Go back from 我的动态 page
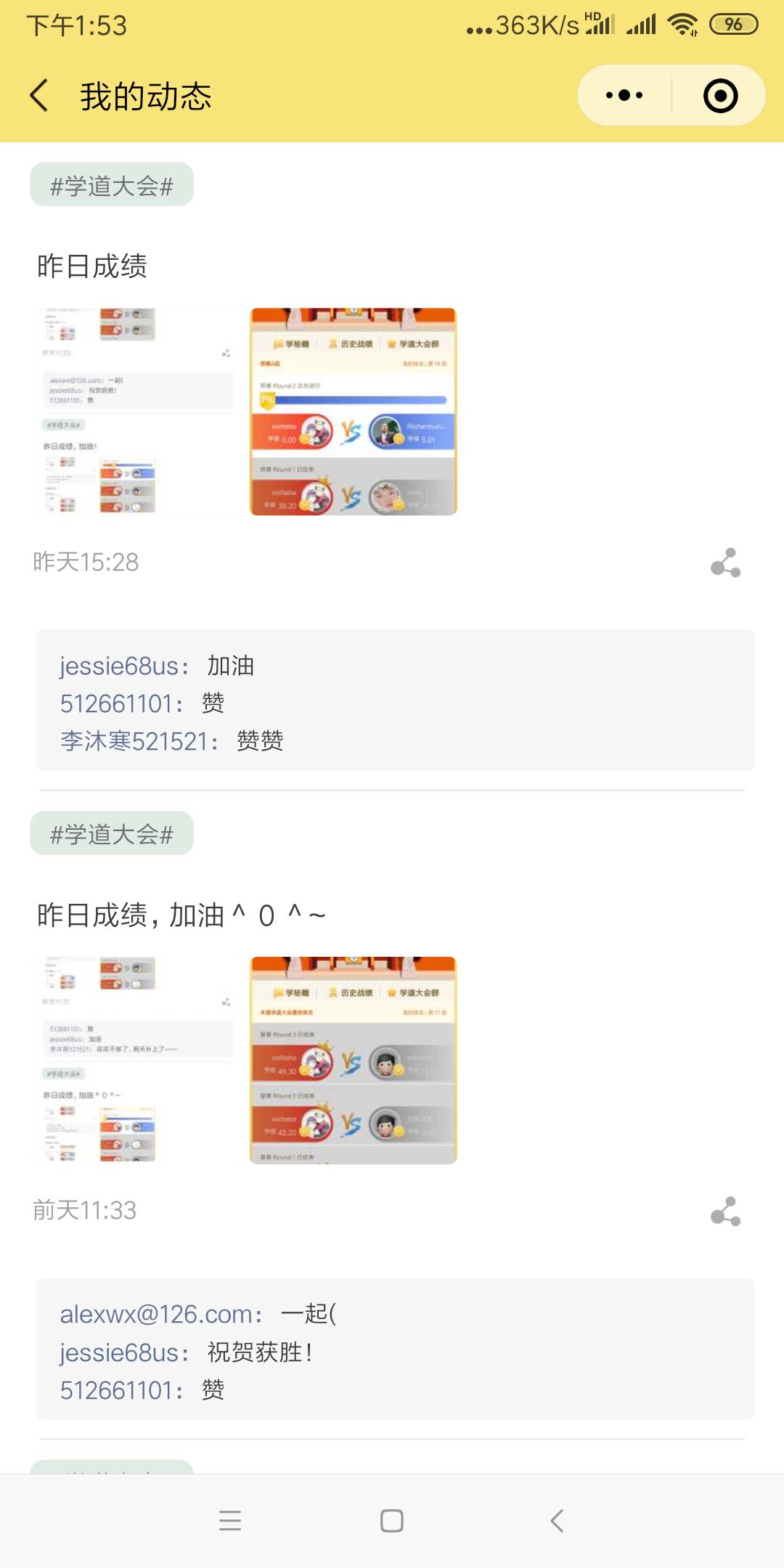Viewport: 784px width, 1568px height. (x=40, y=96)
